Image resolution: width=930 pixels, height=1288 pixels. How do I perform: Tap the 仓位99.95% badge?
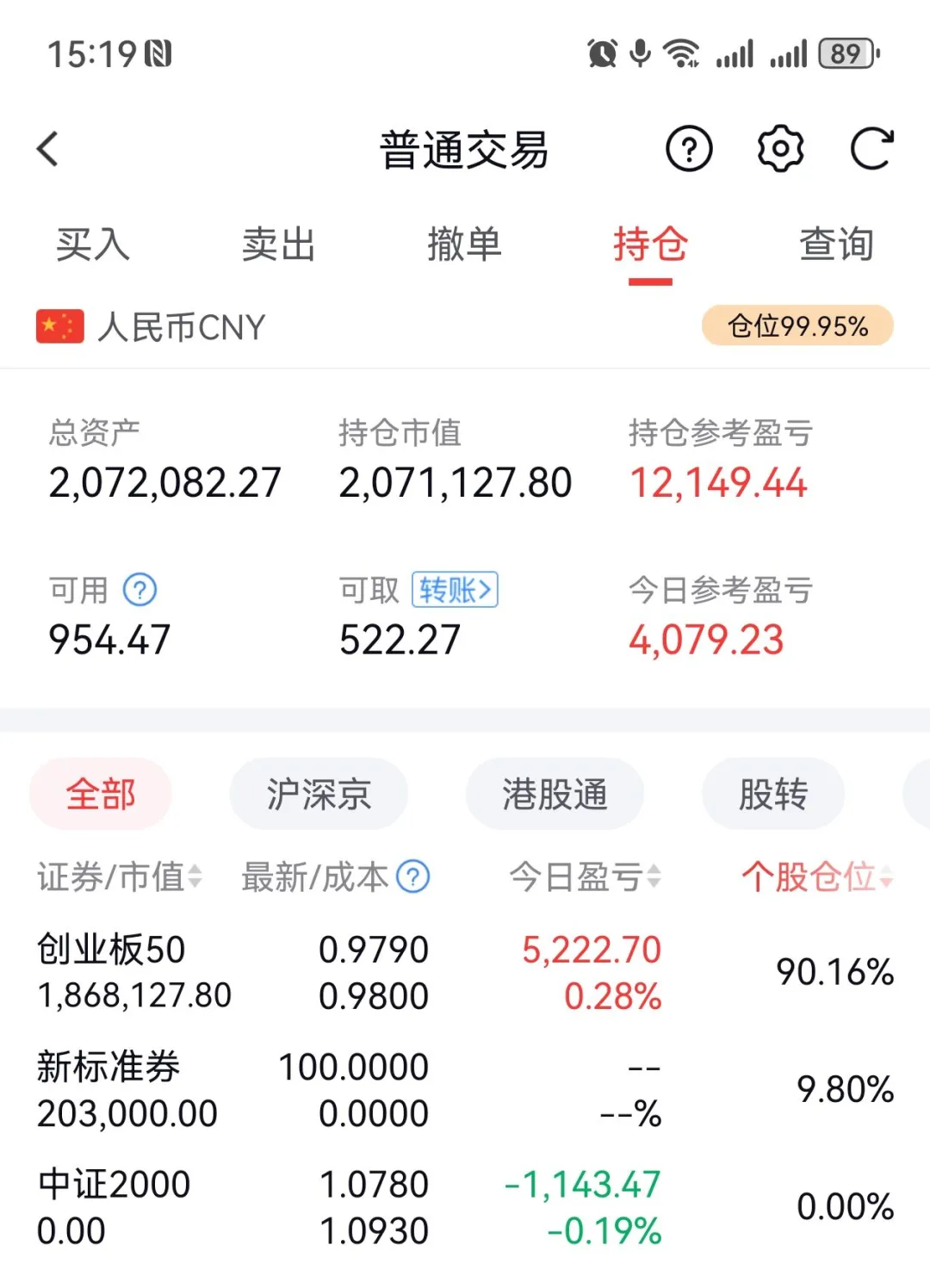pos(797,326)
